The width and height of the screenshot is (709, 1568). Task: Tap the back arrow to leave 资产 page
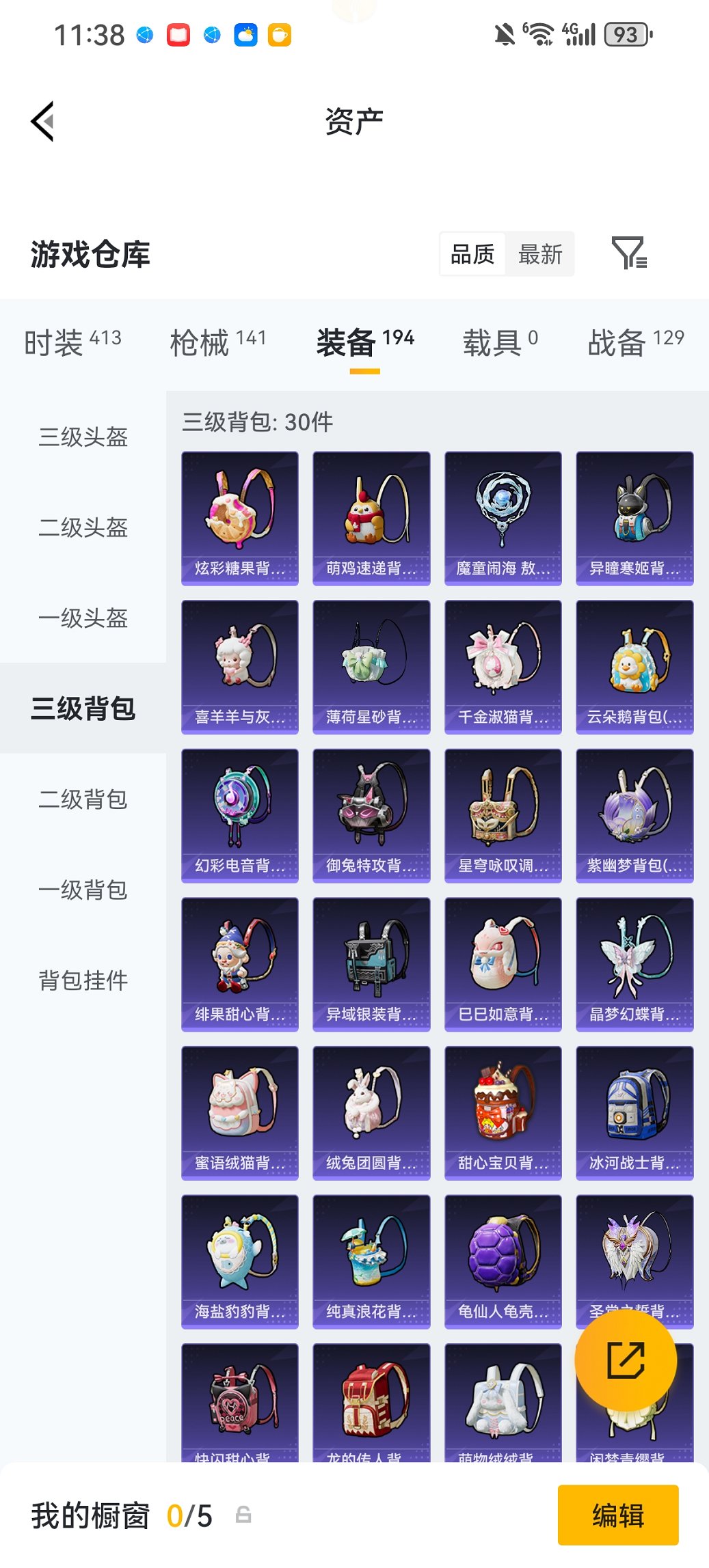pyautogui.click(x=43, y=122)
